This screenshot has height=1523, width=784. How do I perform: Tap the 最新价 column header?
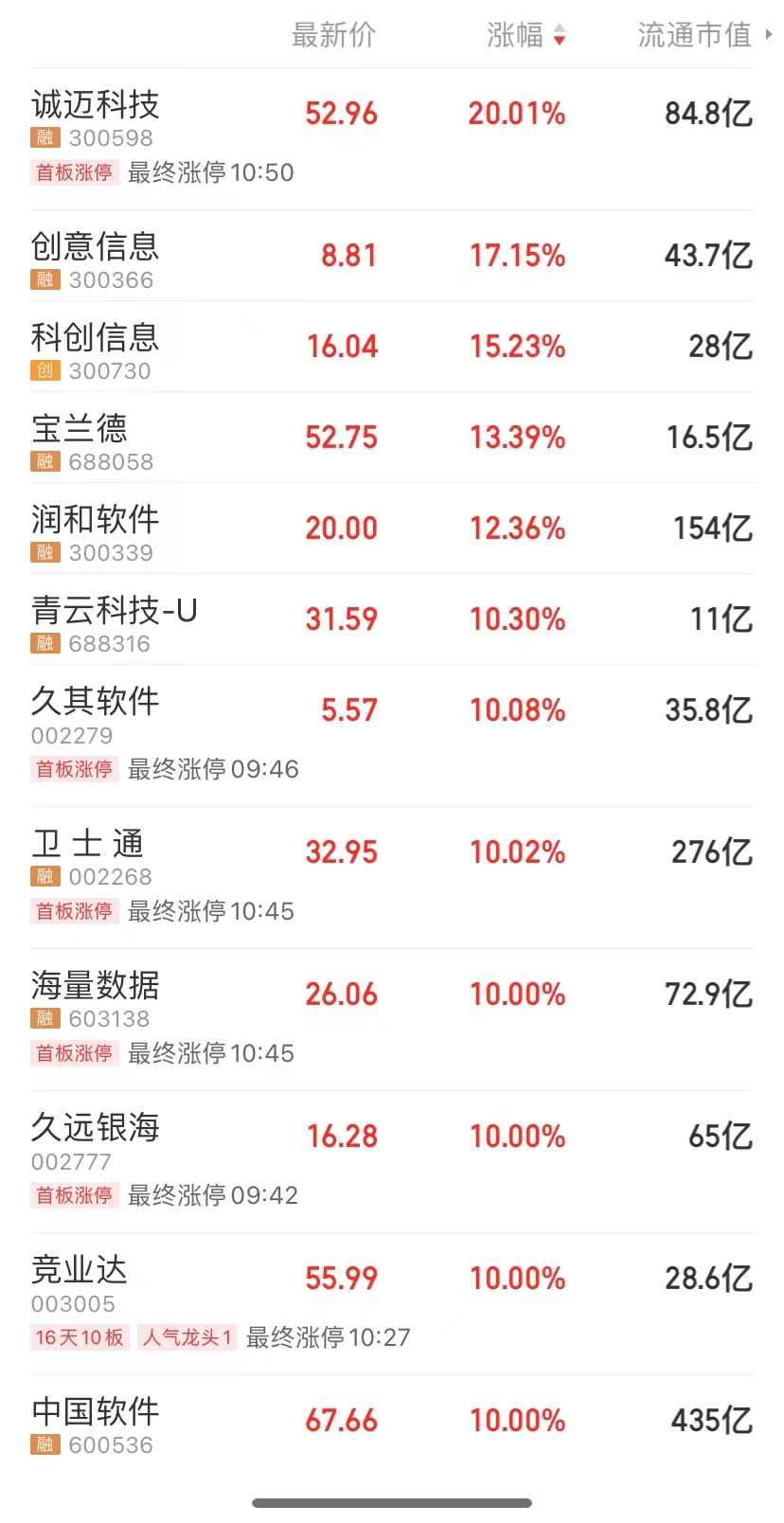[x=333, y=35]
